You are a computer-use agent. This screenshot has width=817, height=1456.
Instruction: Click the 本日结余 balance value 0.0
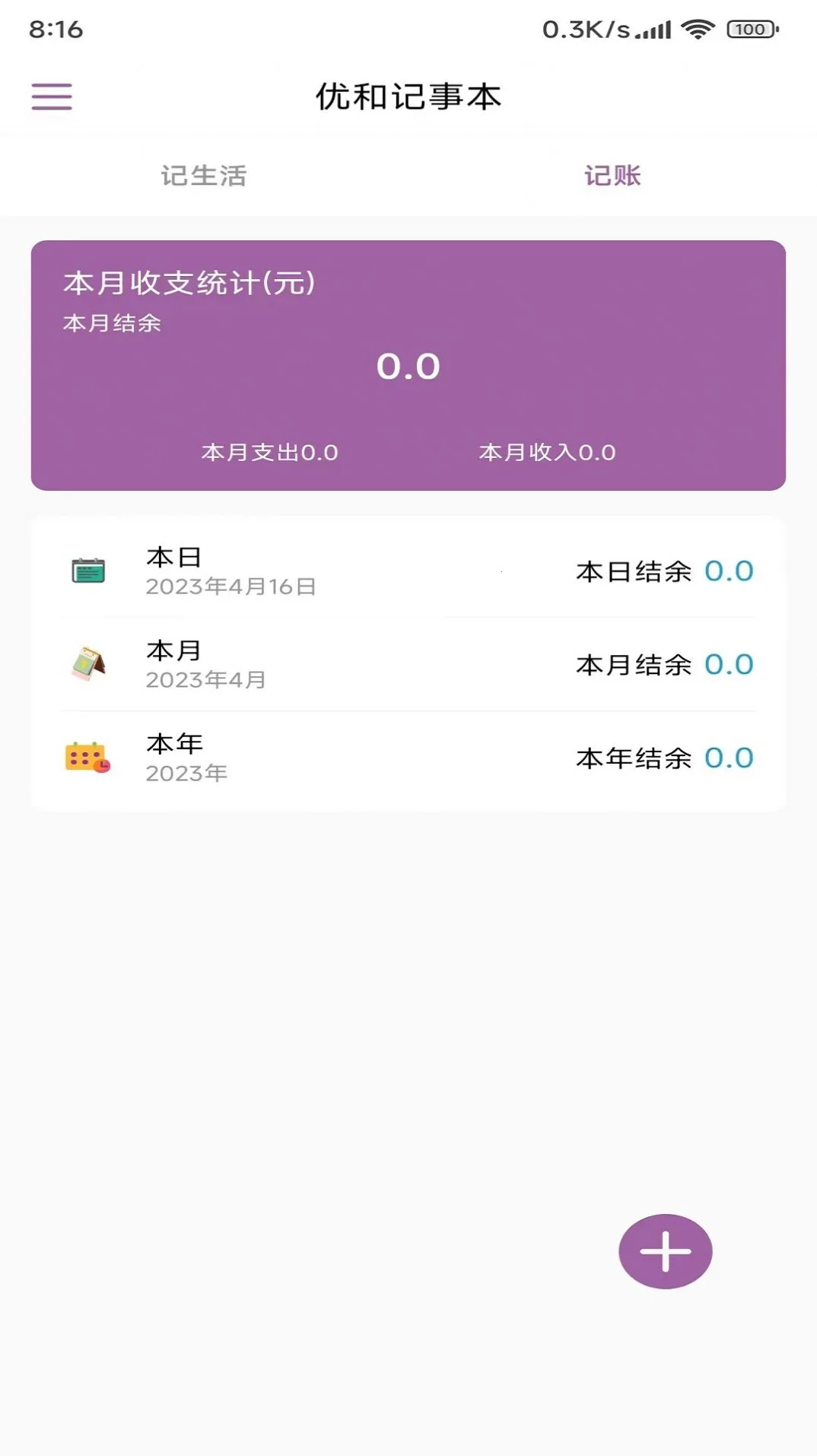click(x=728, y=571)
